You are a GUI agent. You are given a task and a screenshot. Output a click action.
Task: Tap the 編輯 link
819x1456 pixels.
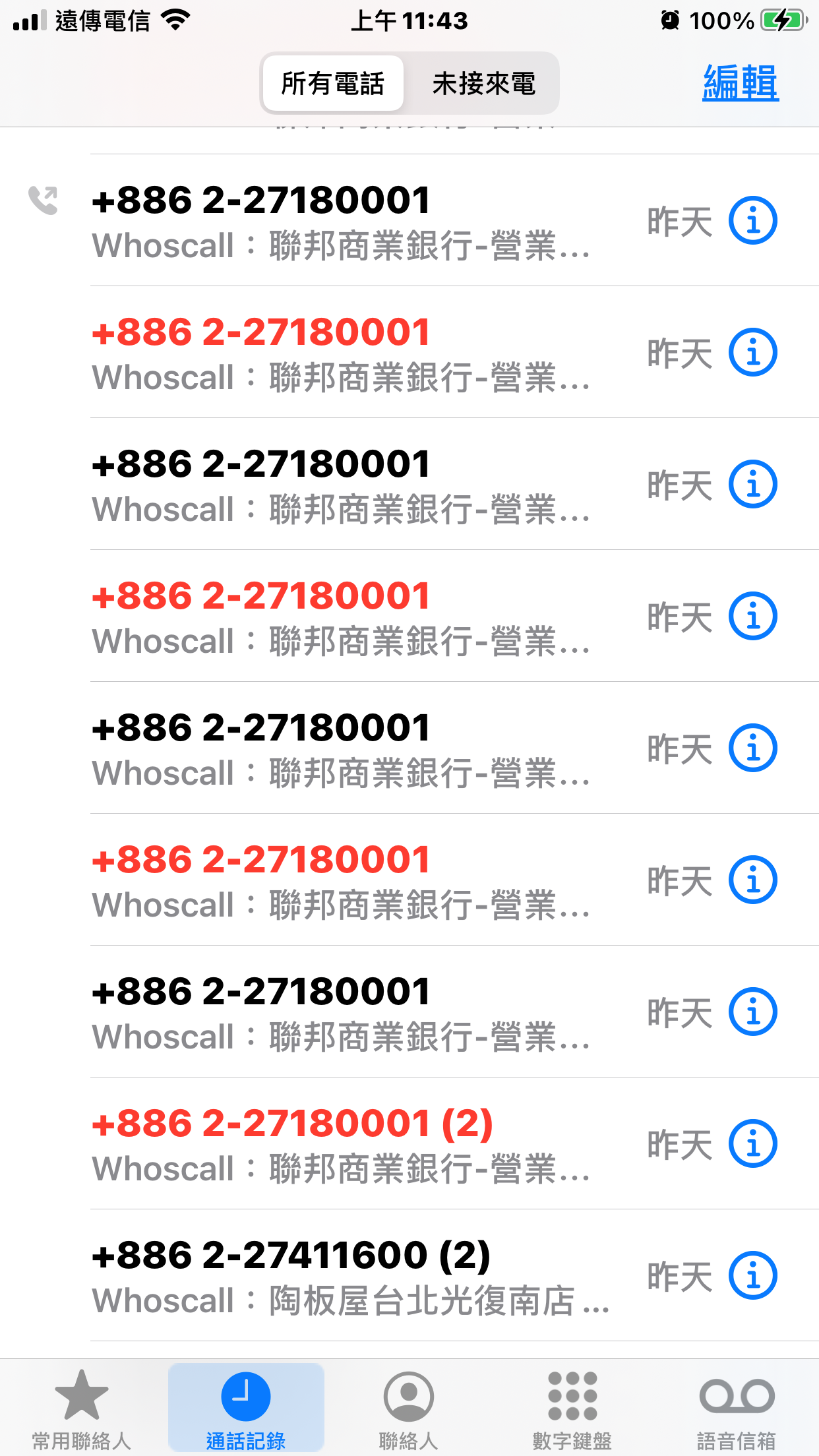[741, 83]
